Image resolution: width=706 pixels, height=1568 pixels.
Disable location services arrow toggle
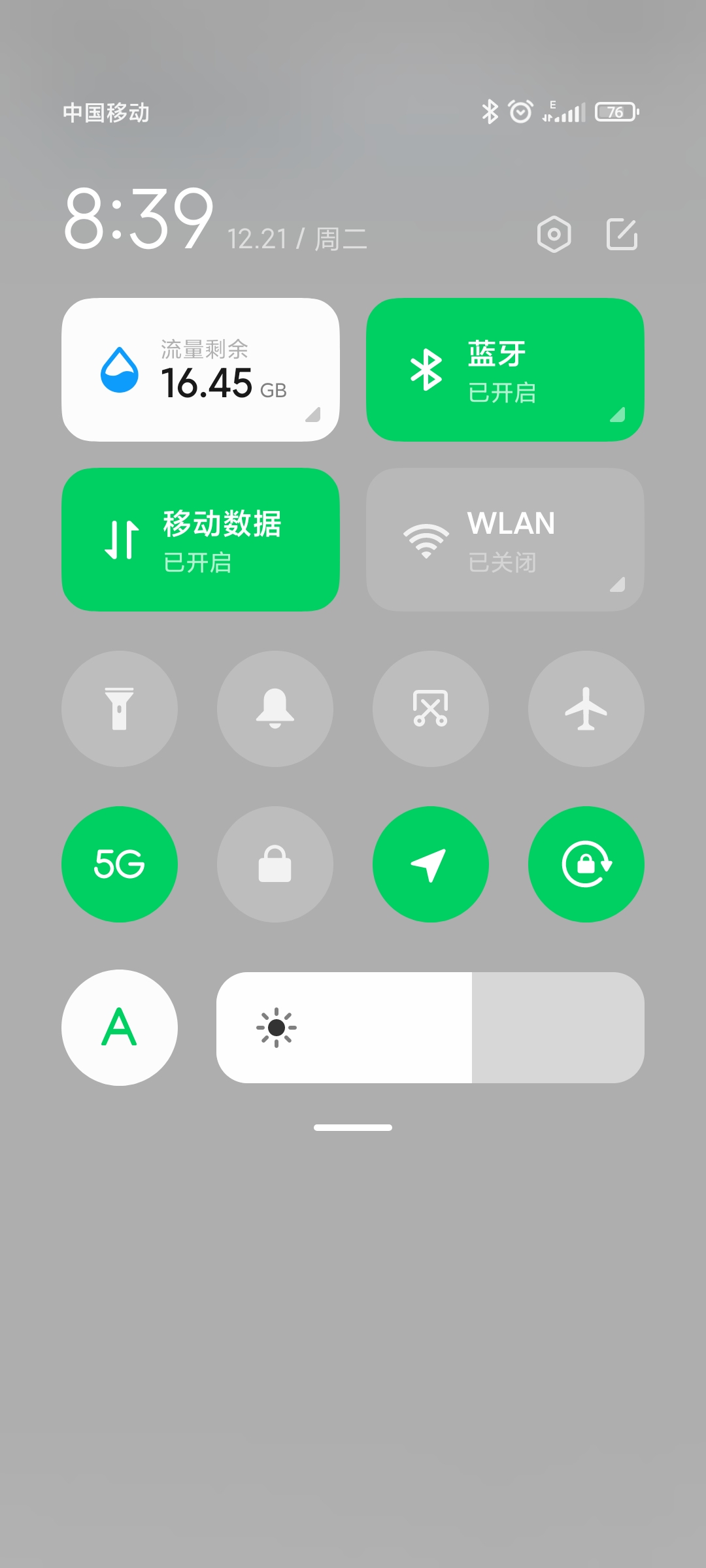point(431,864)
